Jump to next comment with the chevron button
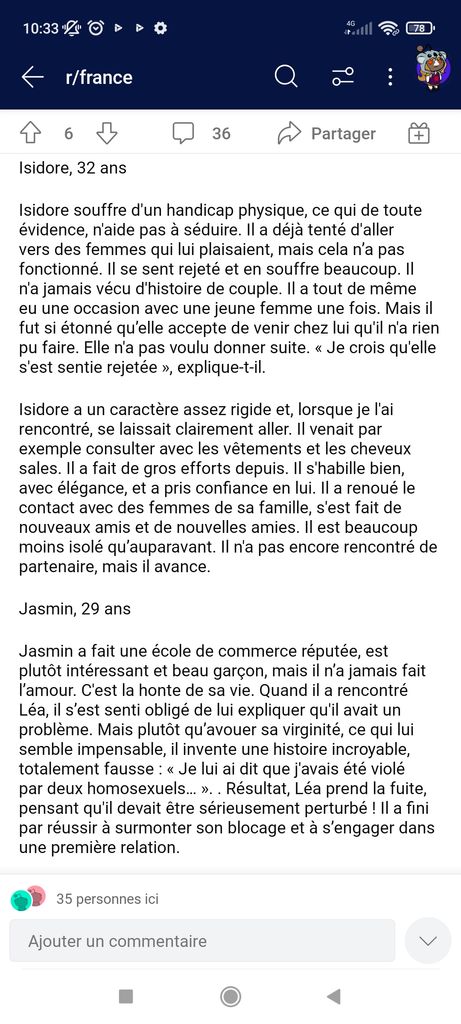461x1024 pixels. click(x=428, y=941)
